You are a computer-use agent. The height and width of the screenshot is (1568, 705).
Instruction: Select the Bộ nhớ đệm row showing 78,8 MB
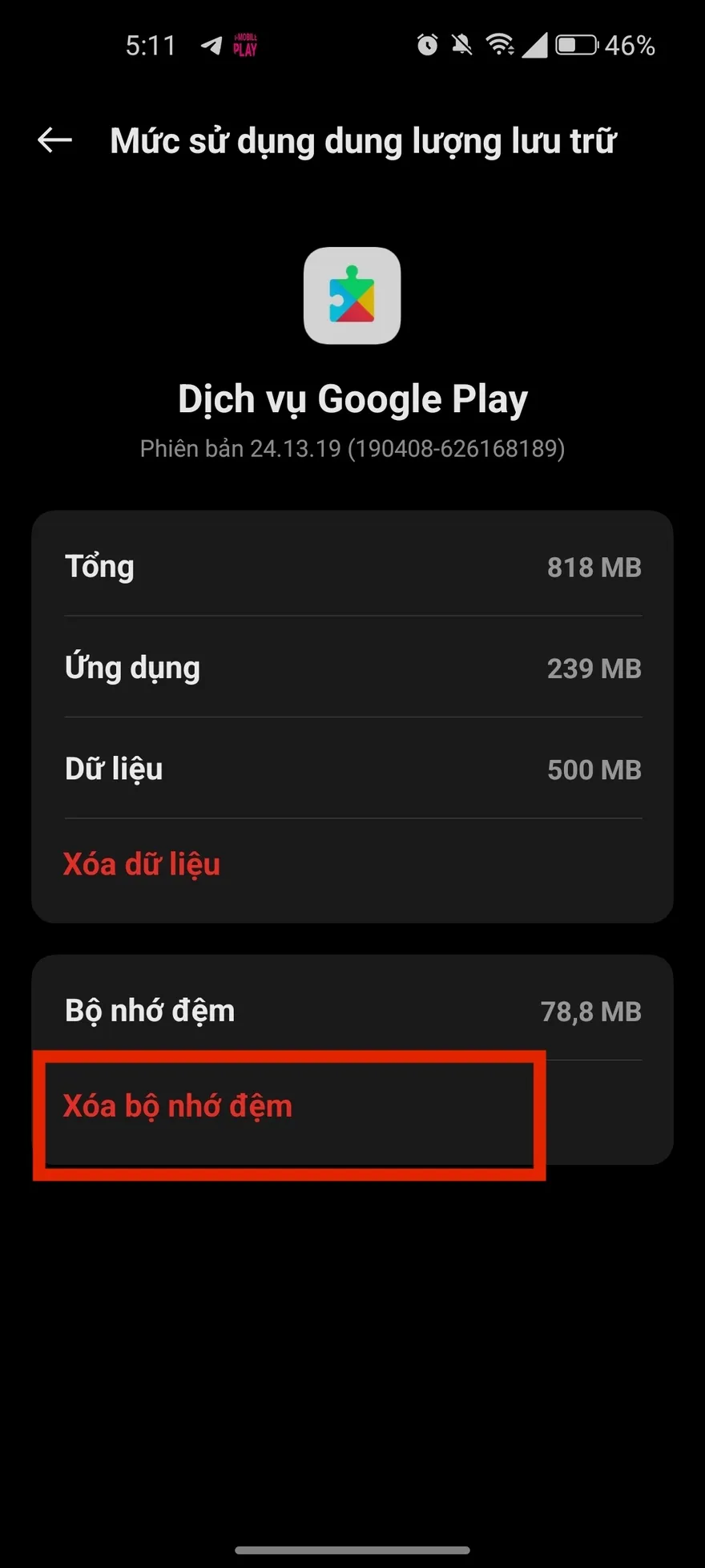tap(352, 1011)
